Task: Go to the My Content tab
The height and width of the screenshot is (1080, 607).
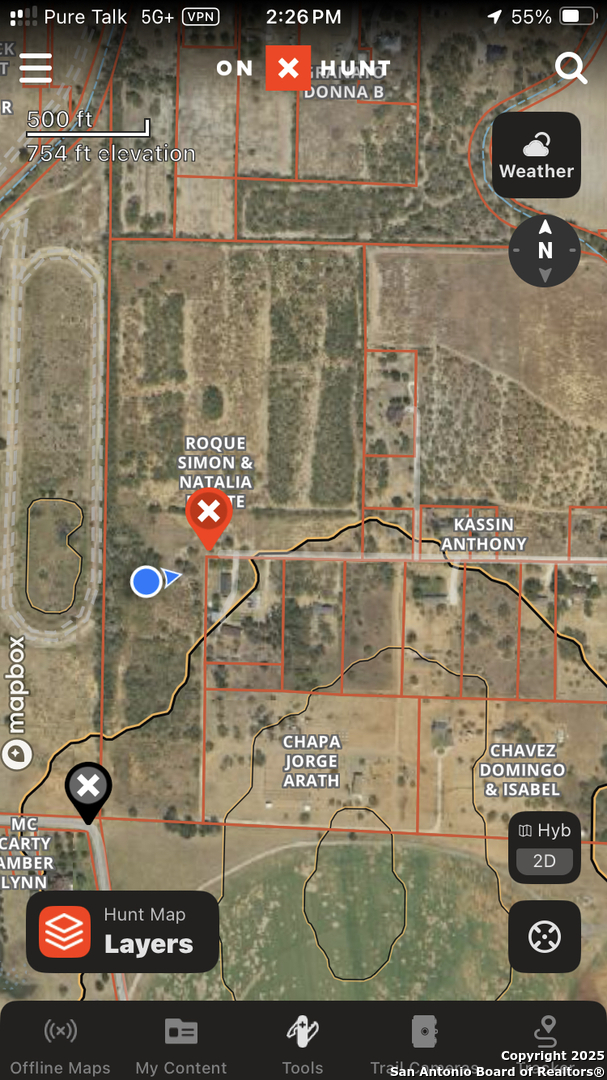Action: pos(181,1045)
